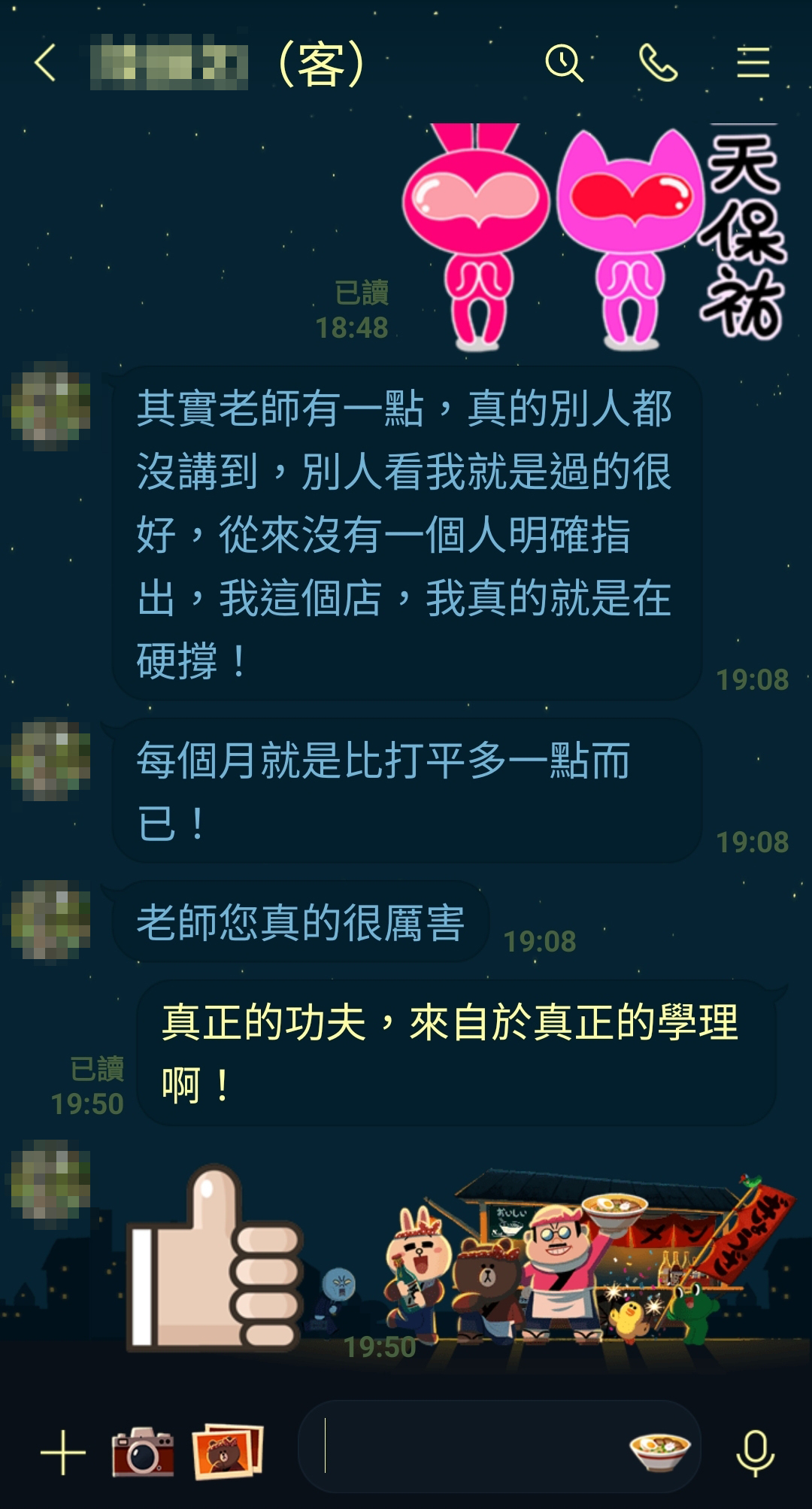This screenshot has height=1509, width=812.
Task: Open the photo gallery picker
Action: (x=228, y=1452)
